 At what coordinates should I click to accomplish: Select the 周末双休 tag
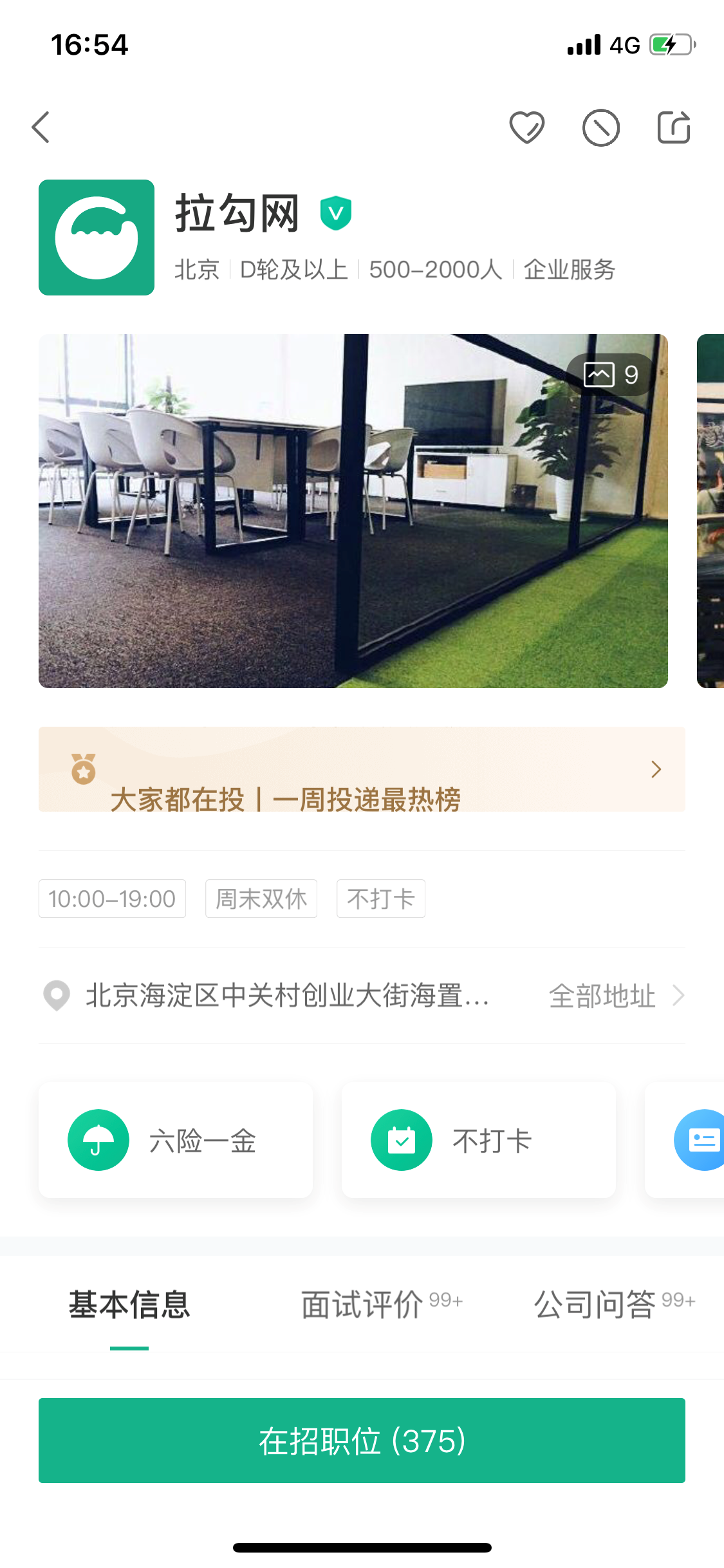[x=261, y=899]
